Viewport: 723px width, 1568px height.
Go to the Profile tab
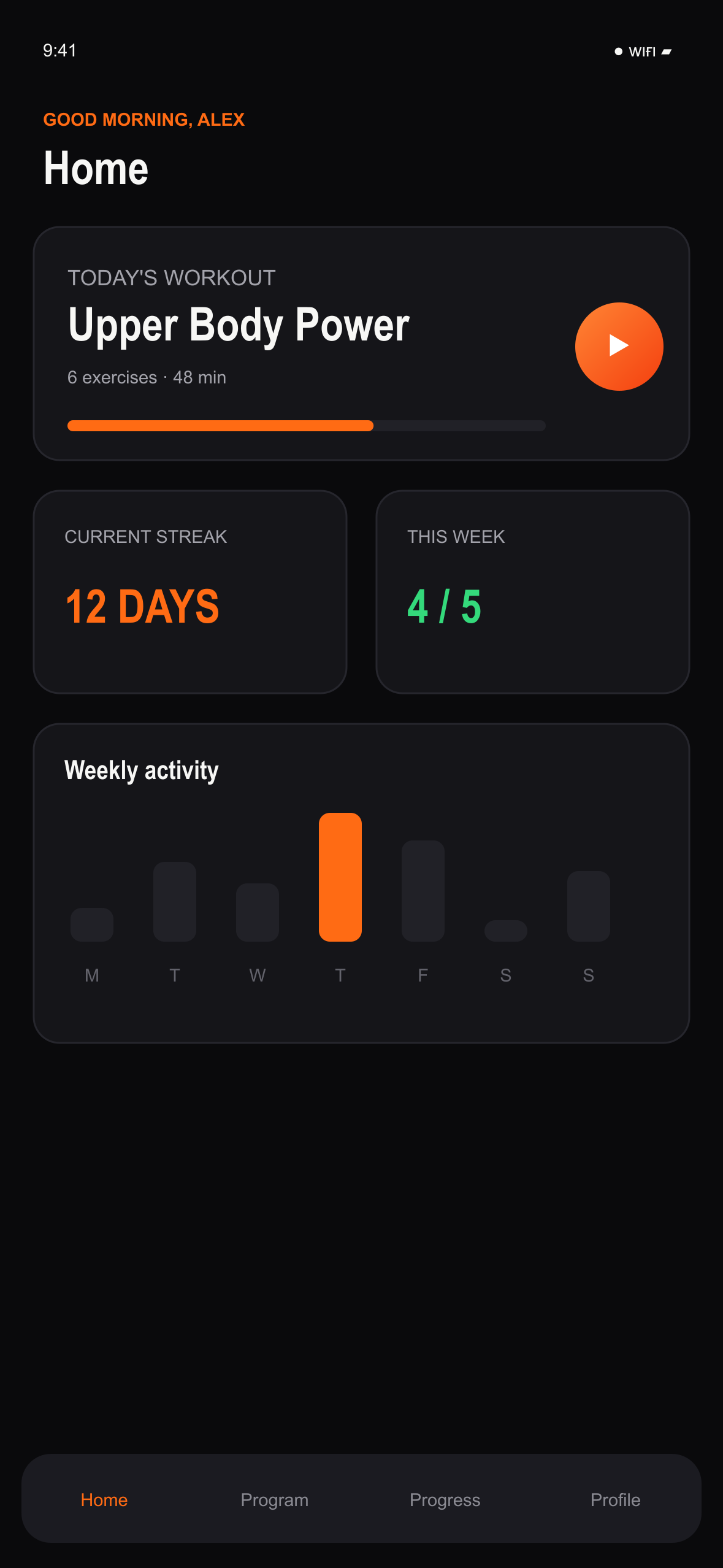[x=615, y=1499]
